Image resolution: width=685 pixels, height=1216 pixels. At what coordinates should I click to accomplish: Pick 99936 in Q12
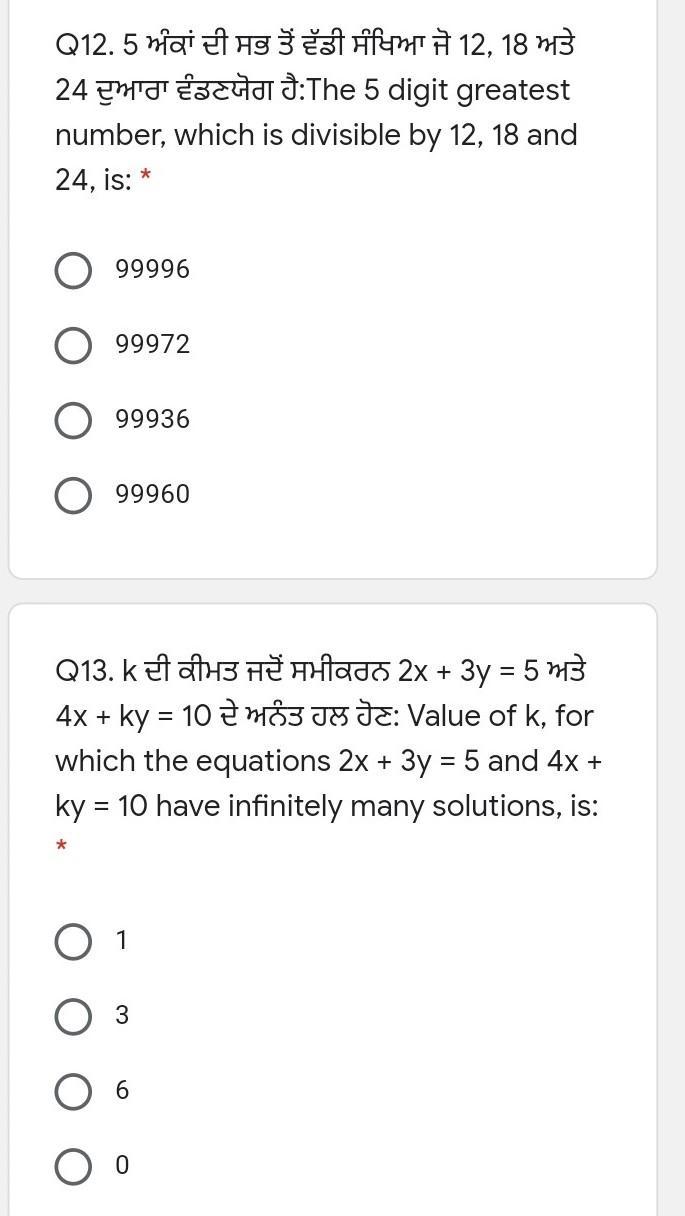tap(73, 420)
